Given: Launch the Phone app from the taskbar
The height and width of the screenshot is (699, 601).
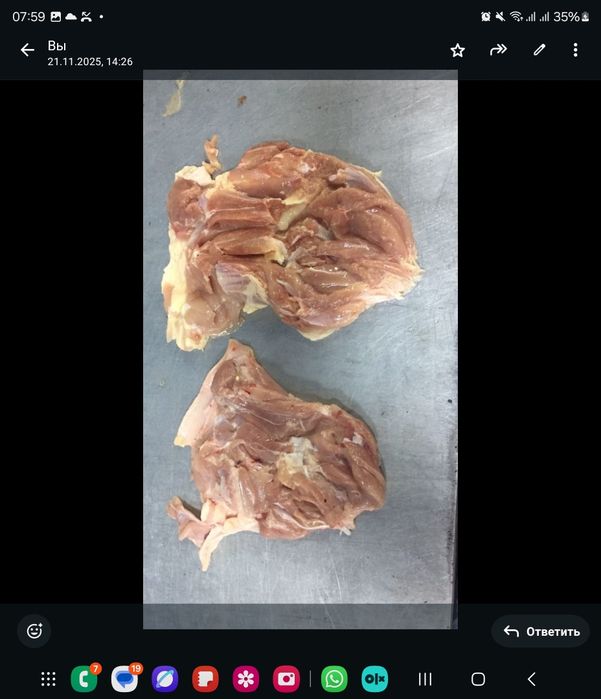Looking at the screenshot, I should click(84, 679).
